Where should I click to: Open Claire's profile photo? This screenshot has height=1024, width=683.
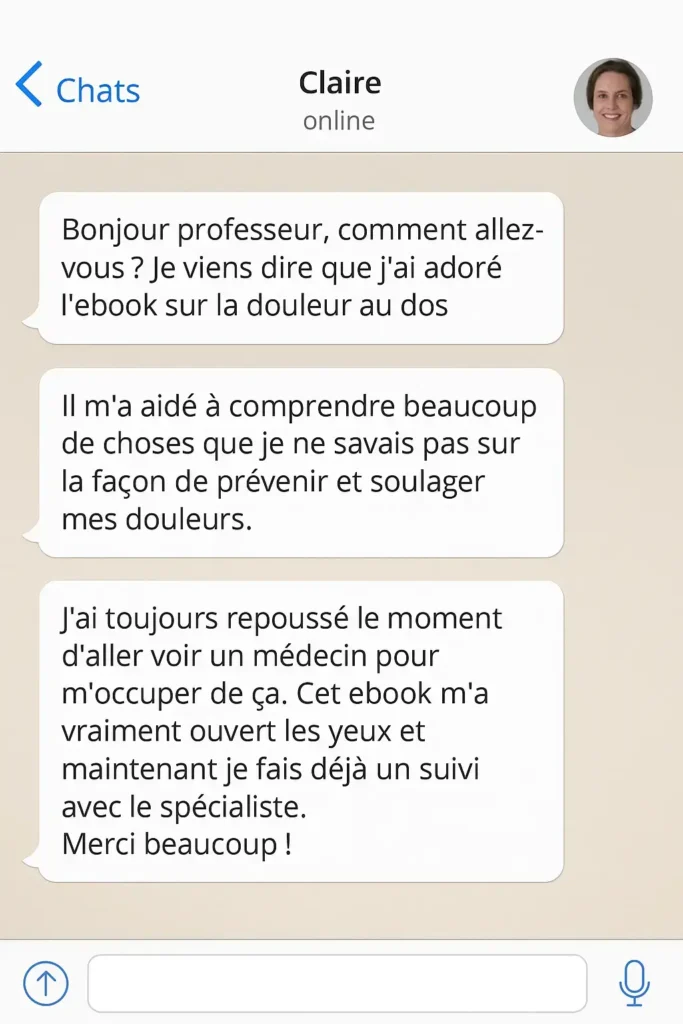(x=612, y=97)
